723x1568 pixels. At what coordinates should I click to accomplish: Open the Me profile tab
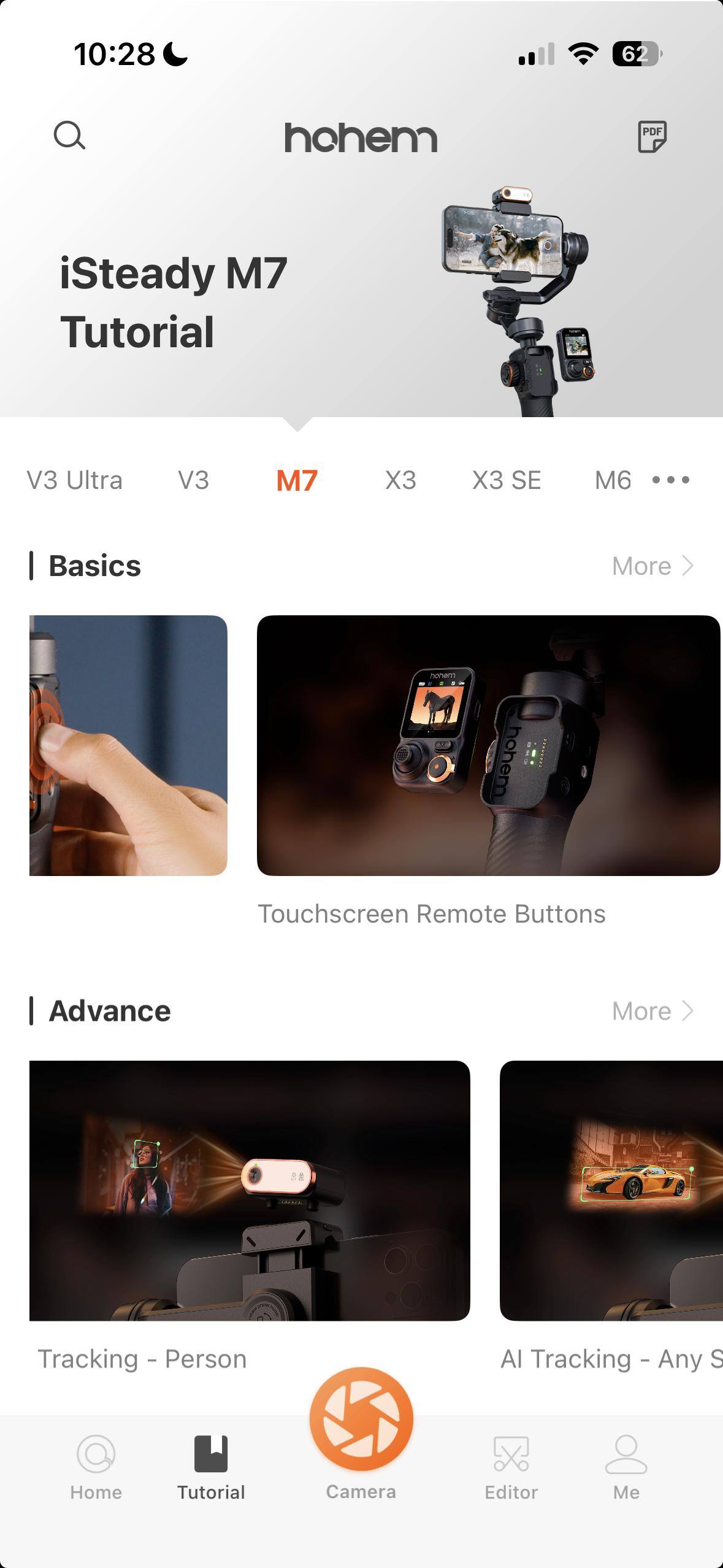625,1467
